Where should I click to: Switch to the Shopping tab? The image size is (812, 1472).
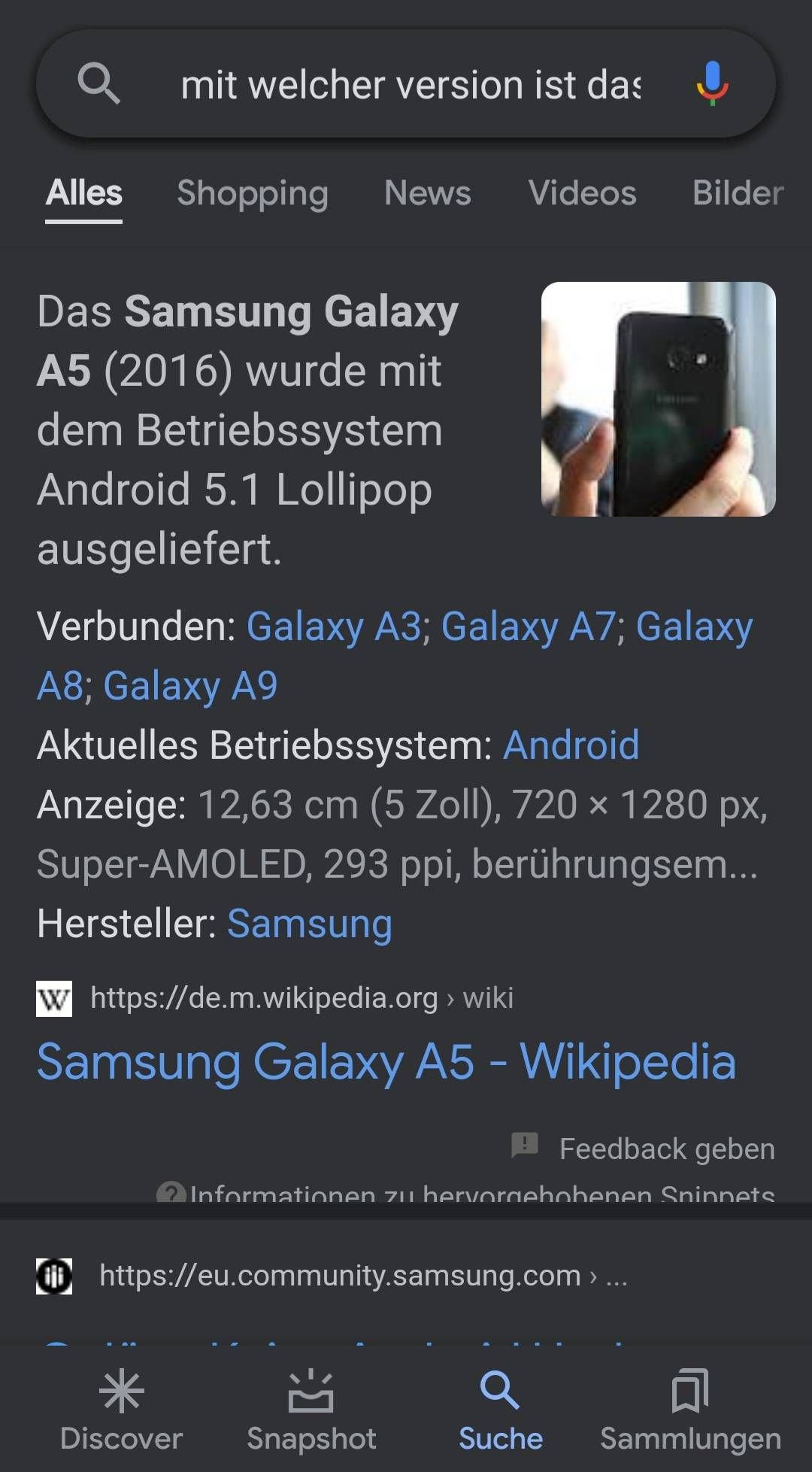tap(253, 193)
